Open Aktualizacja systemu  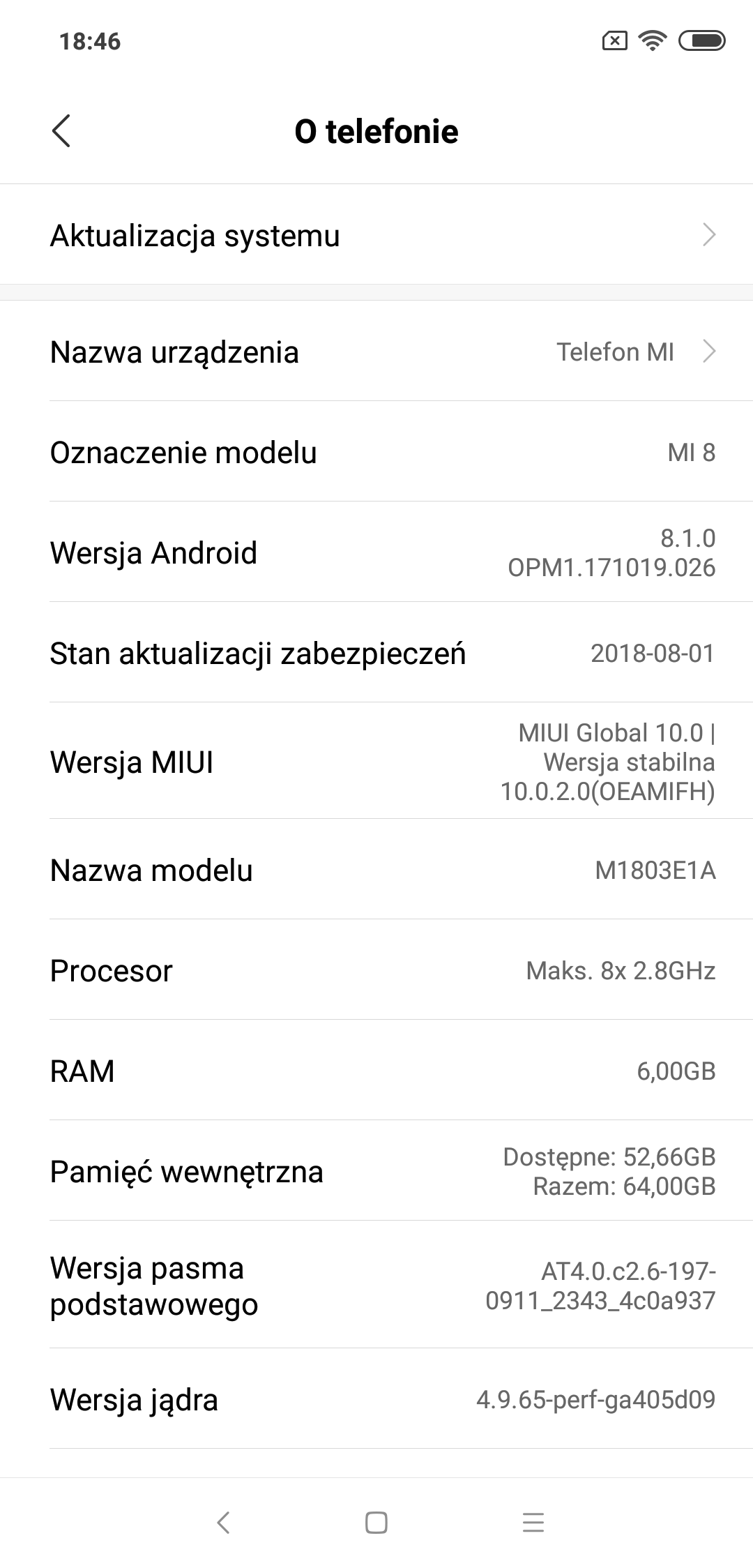coord(376,235)
